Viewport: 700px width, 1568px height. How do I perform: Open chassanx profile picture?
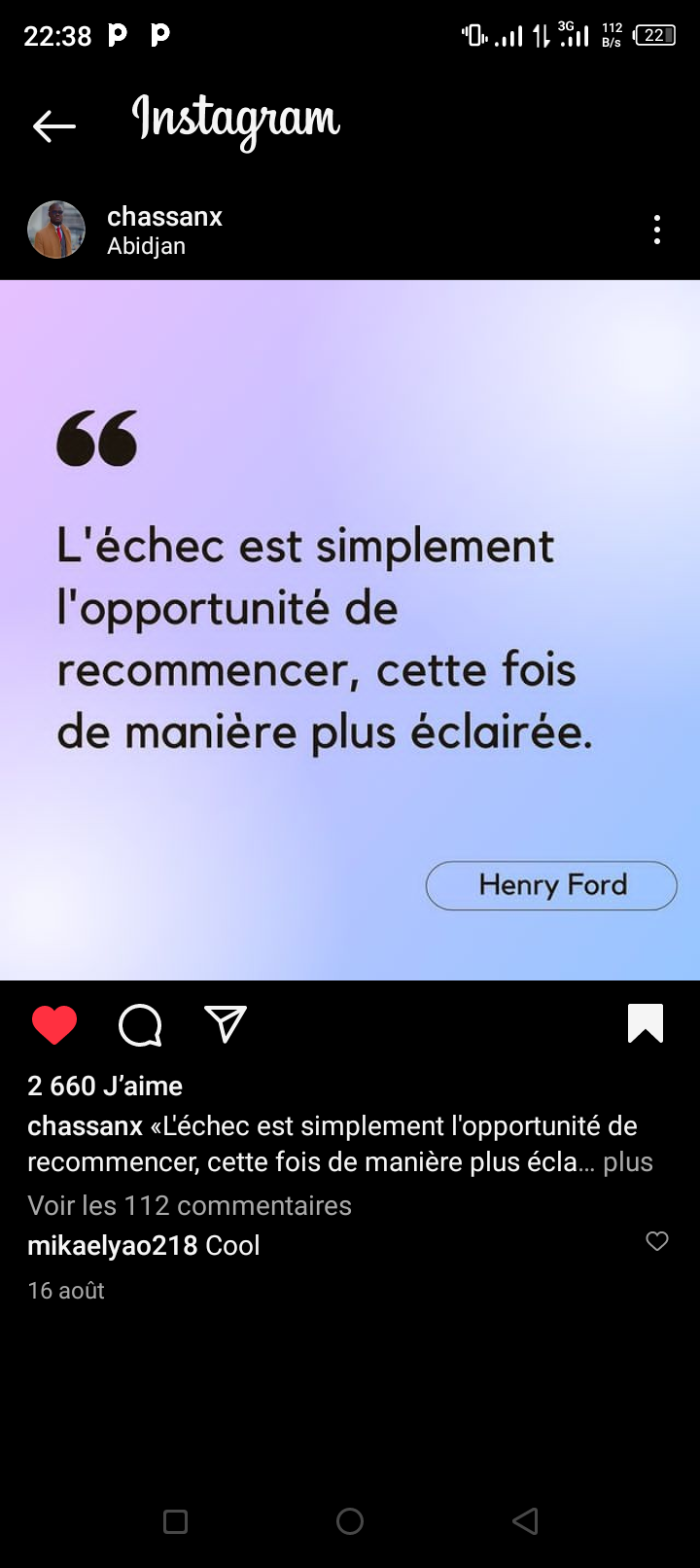56,231
